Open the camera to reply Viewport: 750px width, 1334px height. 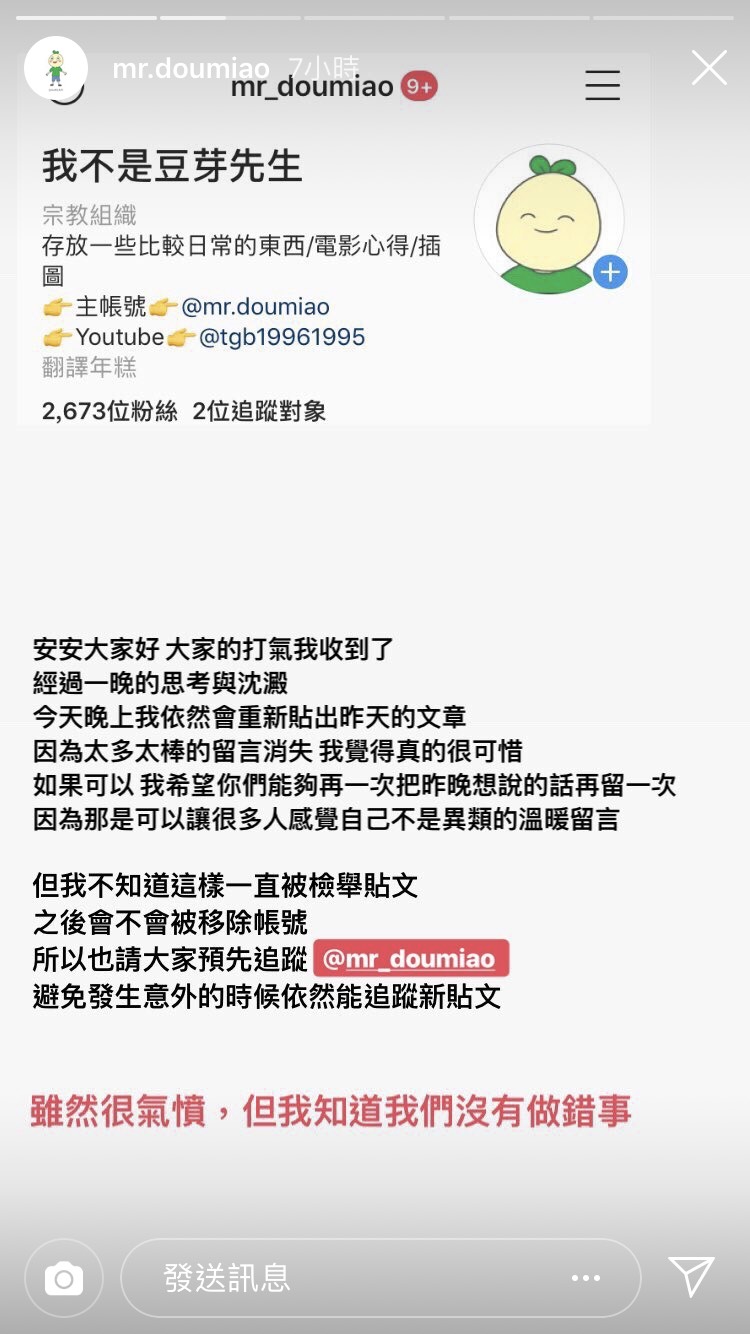64,1278
